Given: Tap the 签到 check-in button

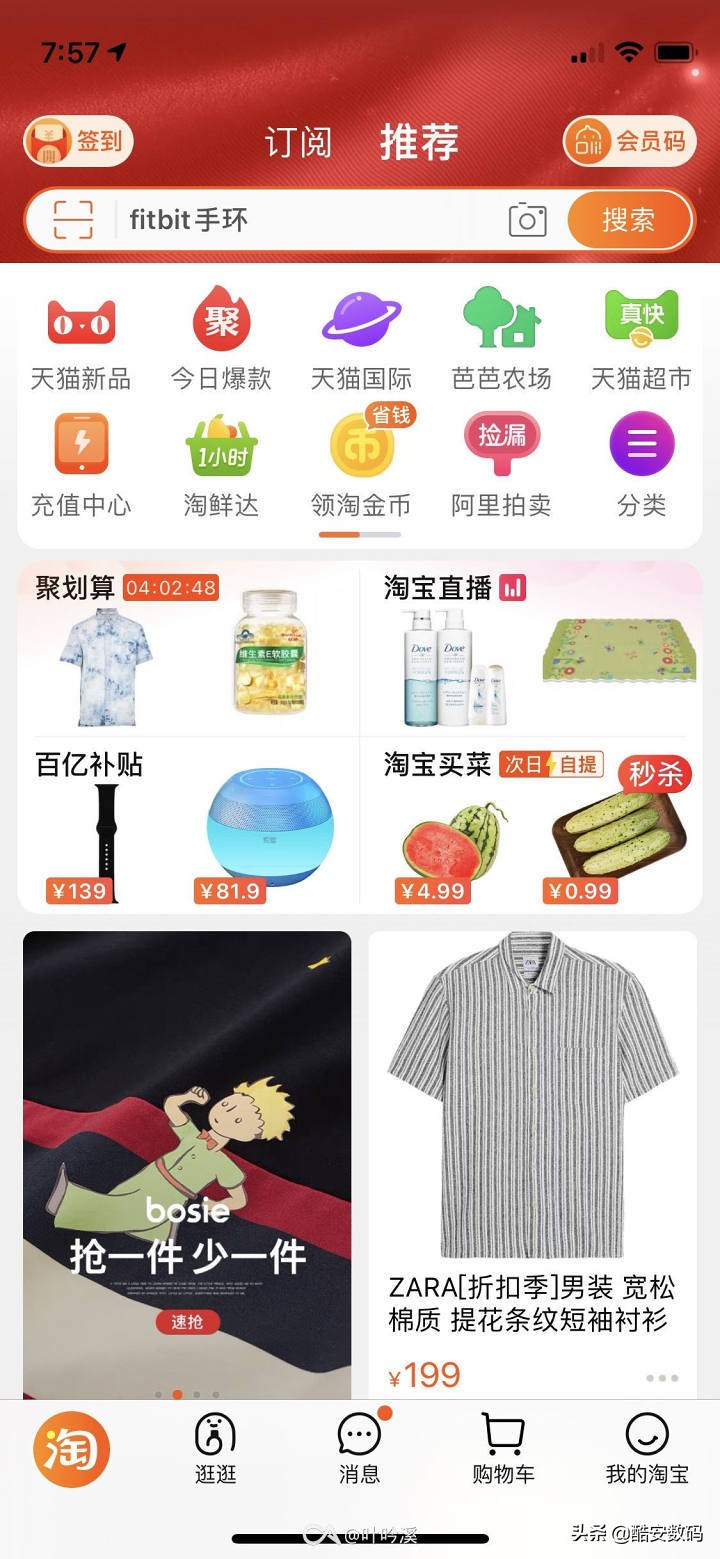Looking at the screenshot, I should tap(78, 141).
